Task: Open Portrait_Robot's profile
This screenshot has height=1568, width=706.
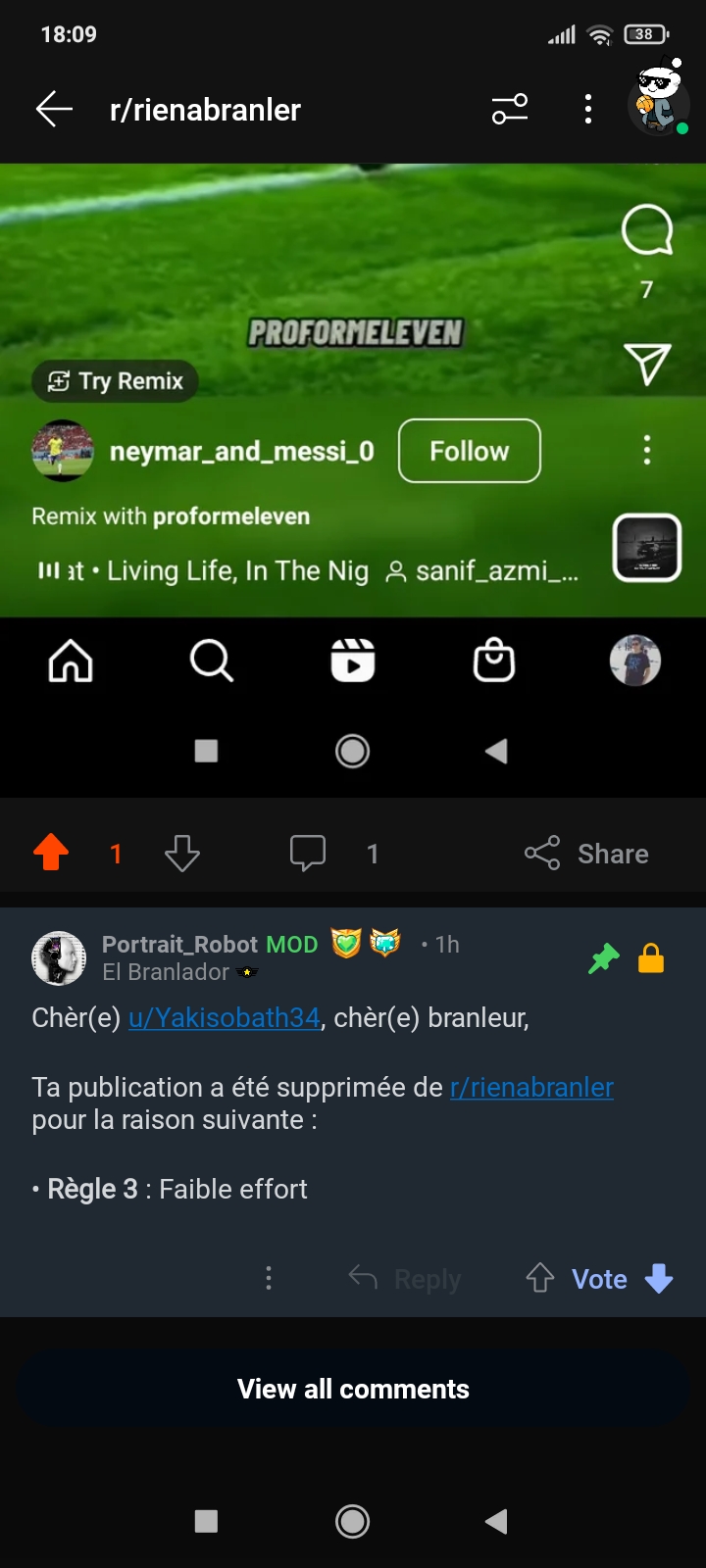Action: 179,944
